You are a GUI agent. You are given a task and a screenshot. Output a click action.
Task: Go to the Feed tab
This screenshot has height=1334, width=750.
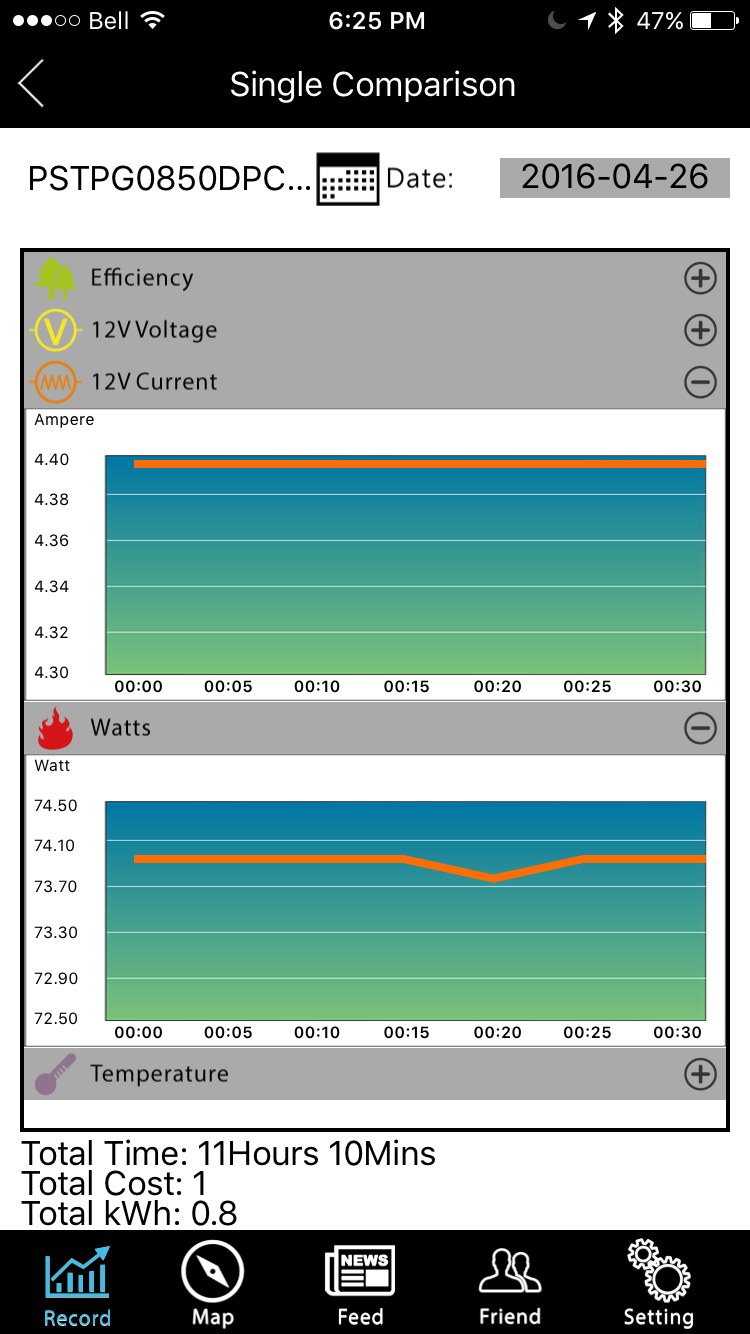360,1285
